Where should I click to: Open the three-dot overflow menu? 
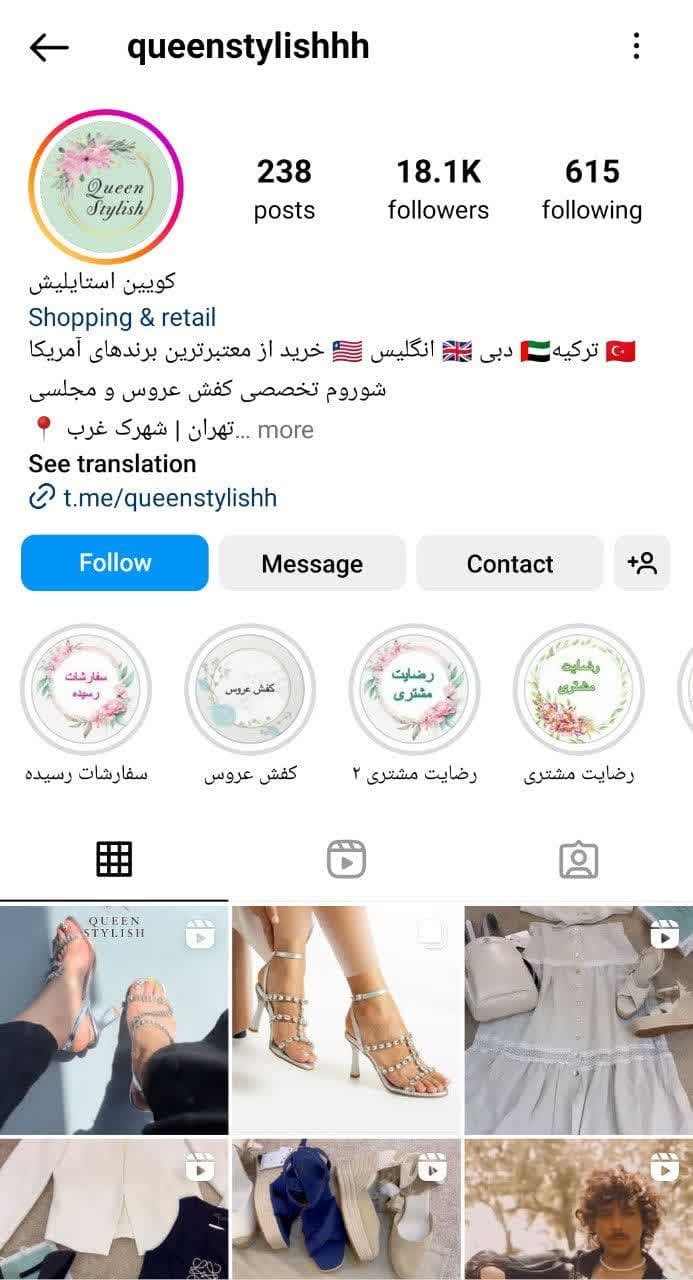click(x=636, y=46)
